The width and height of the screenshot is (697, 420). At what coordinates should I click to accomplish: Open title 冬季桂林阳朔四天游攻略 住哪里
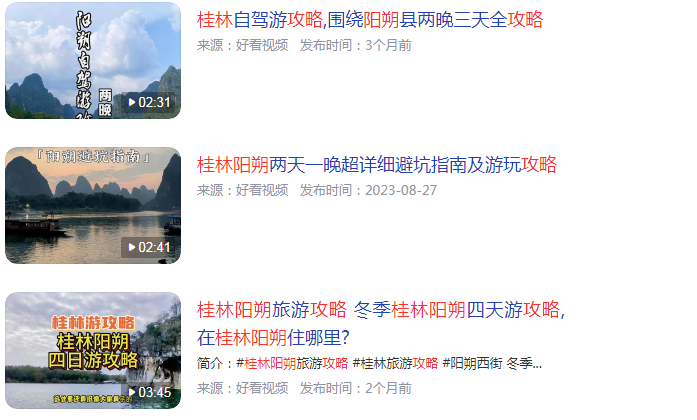click(x=380, y=322)
